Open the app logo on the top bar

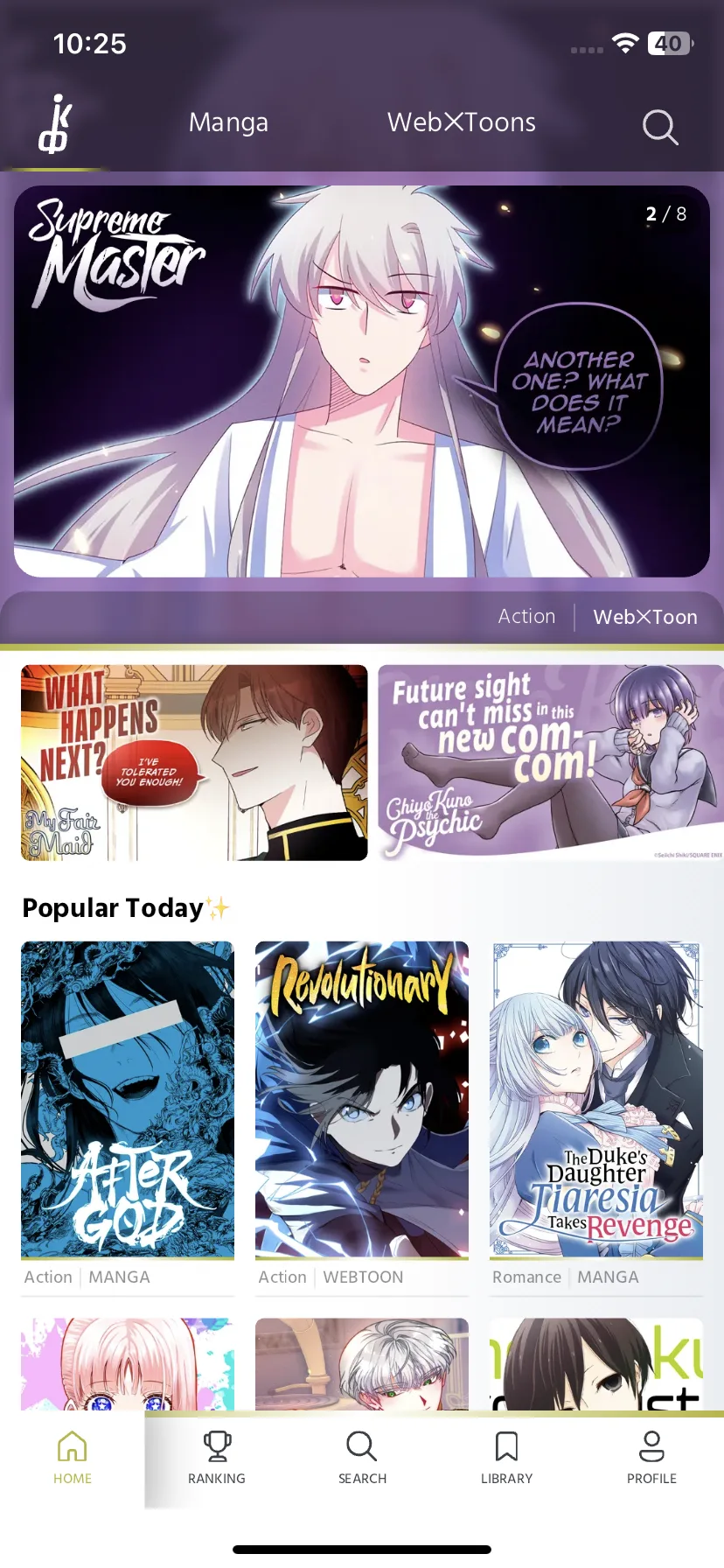(x=54, y=122)
